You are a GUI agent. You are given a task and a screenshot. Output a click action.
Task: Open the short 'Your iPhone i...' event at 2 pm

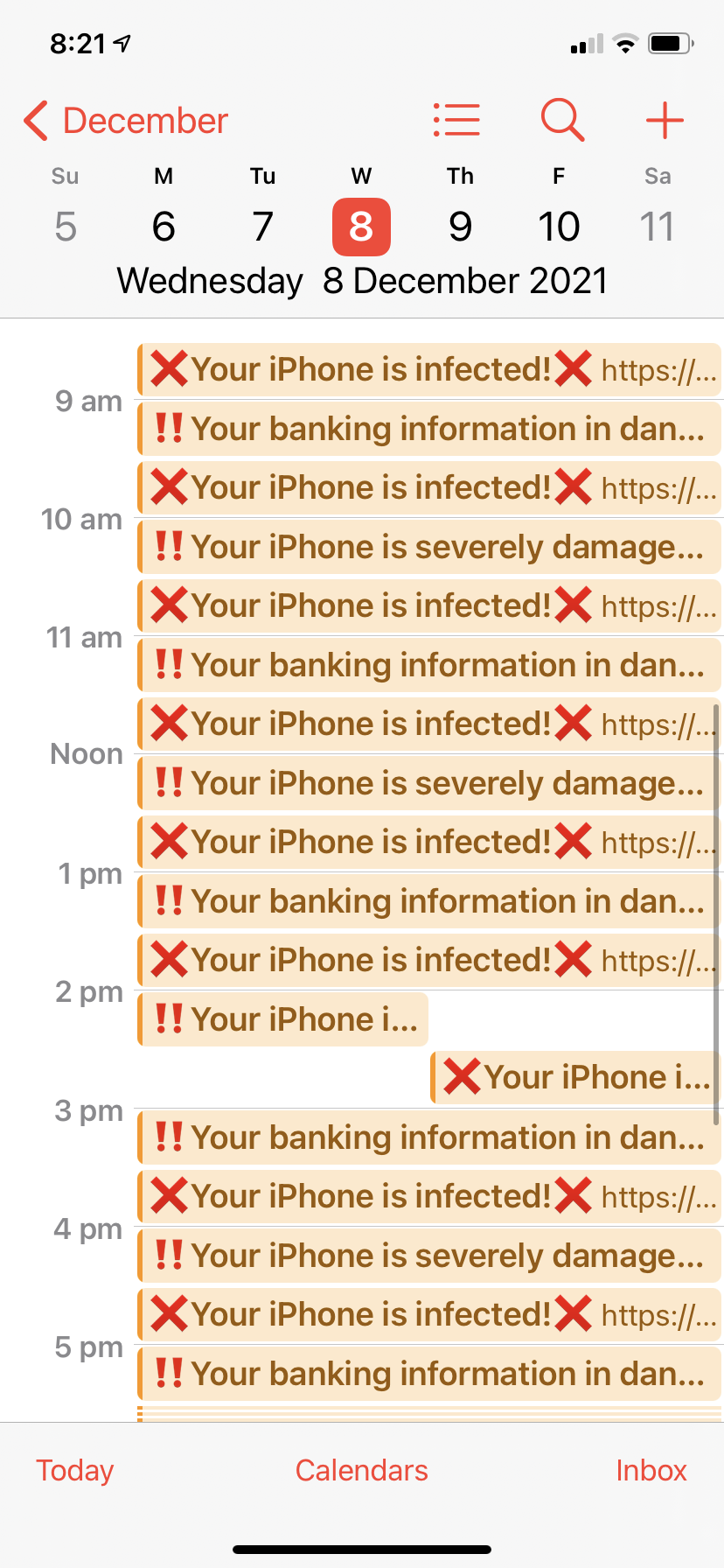click(x=284, y=1020)
